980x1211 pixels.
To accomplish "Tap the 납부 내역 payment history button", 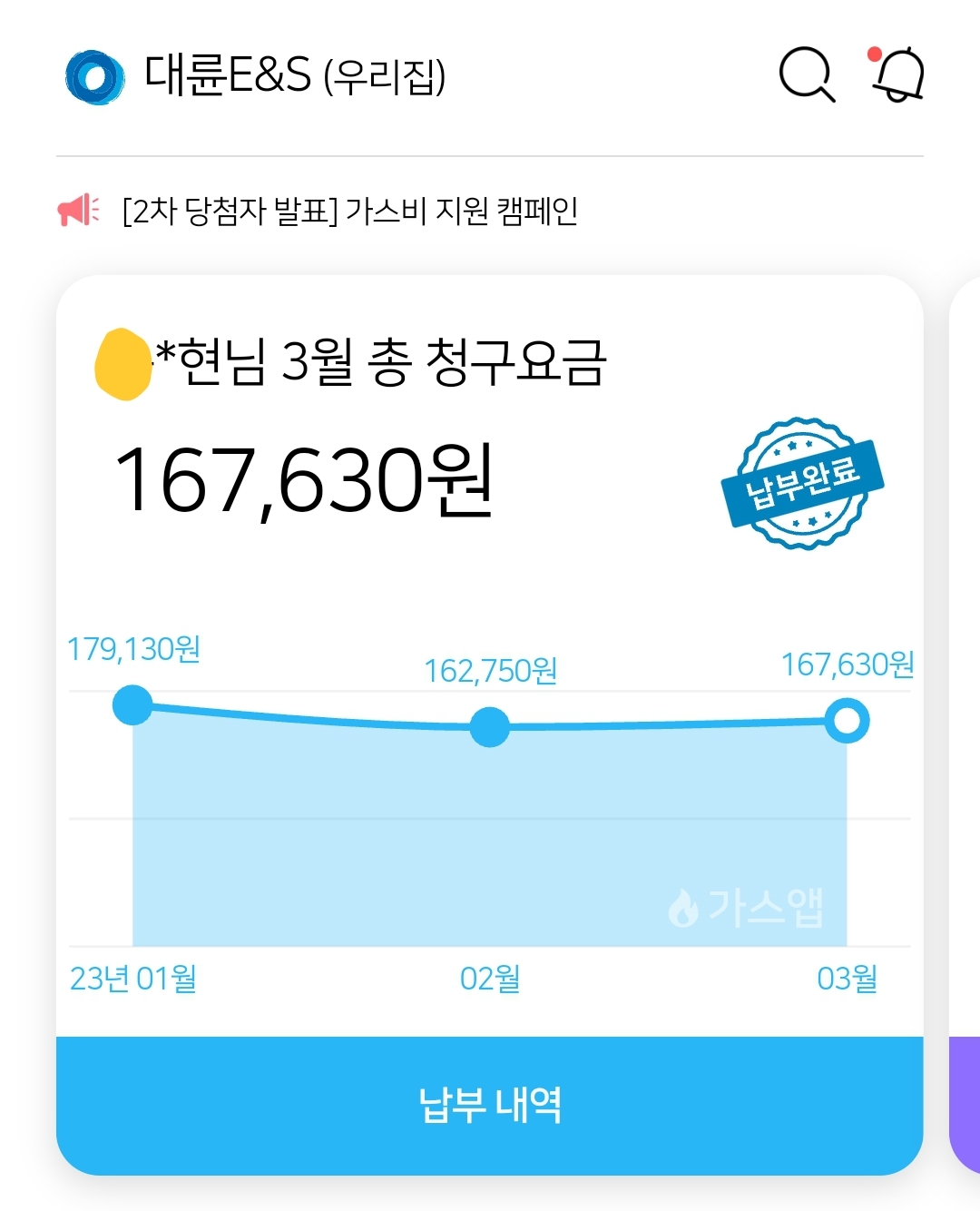I will click(x=490, y=1105).
